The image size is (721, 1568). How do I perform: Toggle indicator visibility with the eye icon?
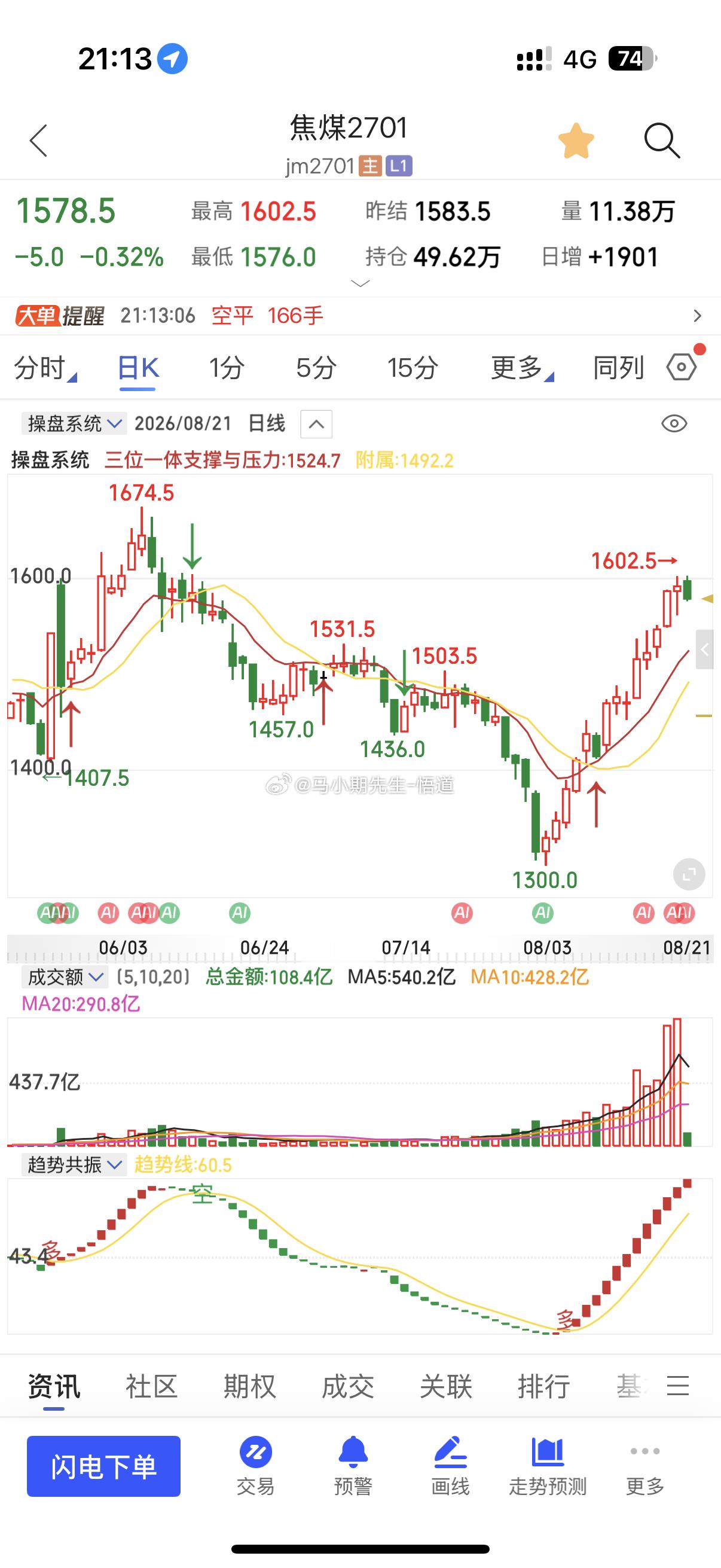click(674, 423)
